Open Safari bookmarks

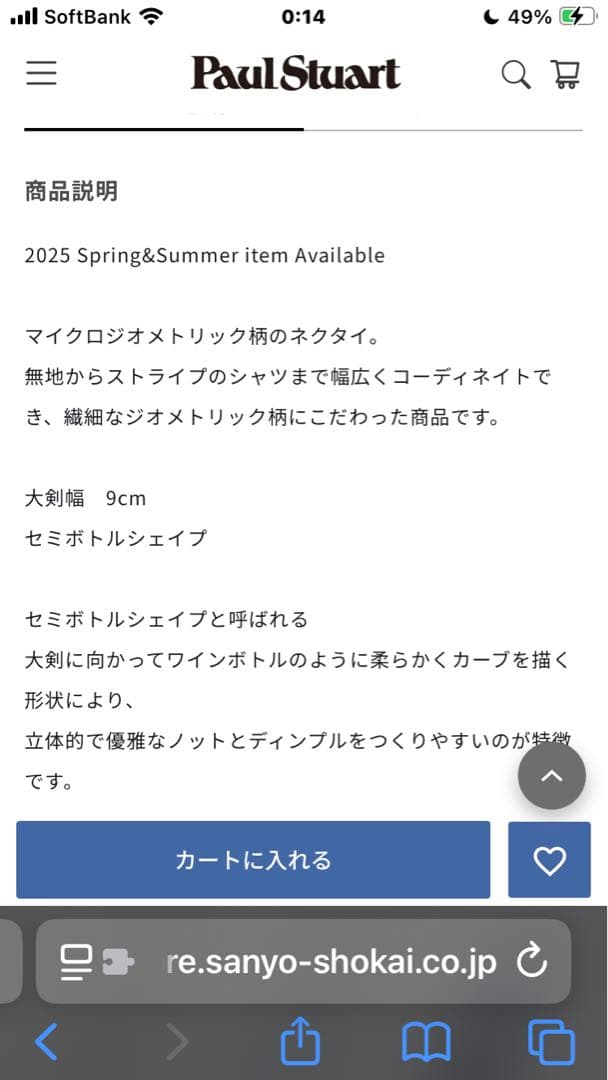click(426, 1043)
